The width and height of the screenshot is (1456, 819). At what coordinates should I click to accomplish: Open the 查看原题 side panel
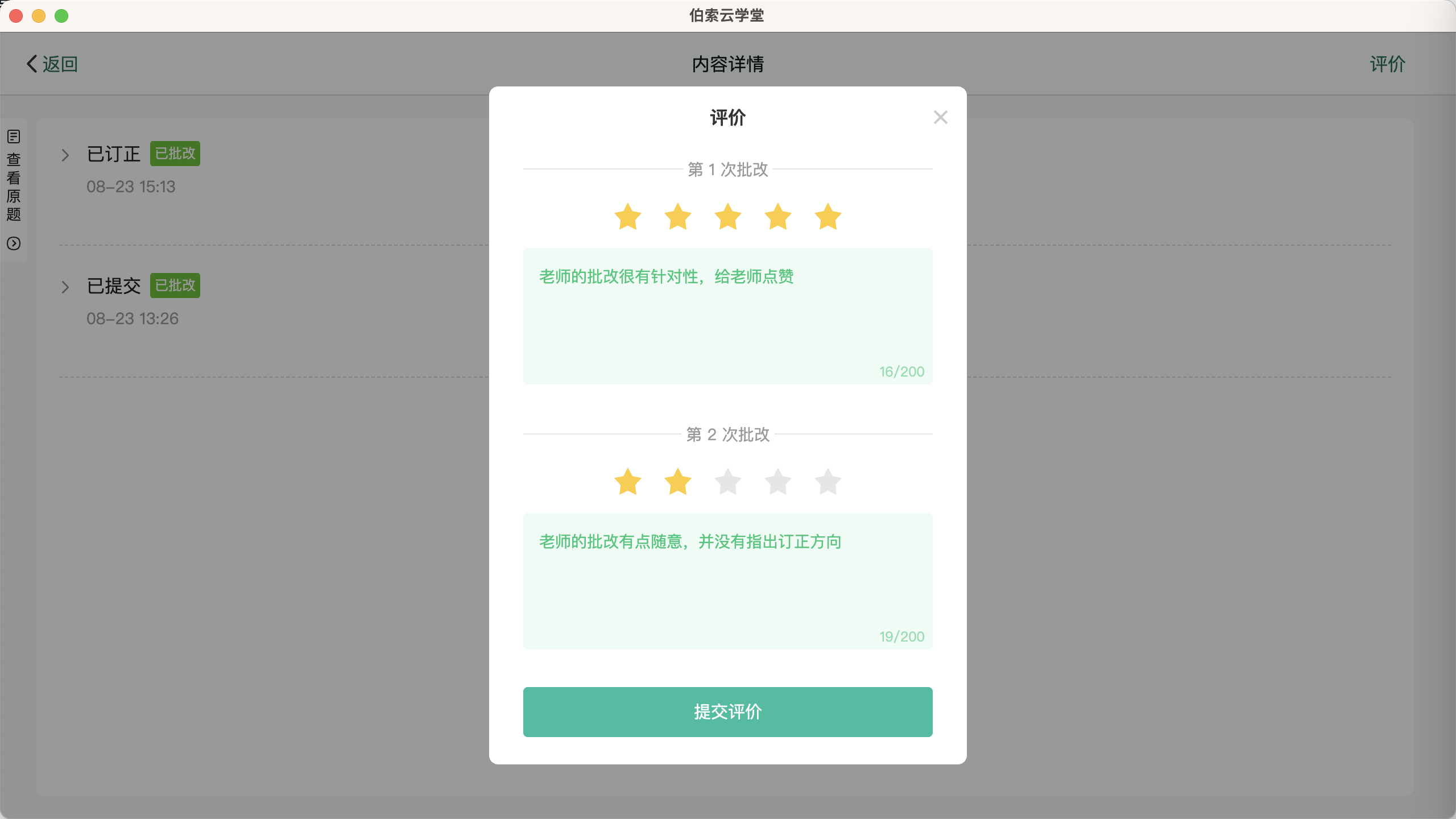point(14,188)
